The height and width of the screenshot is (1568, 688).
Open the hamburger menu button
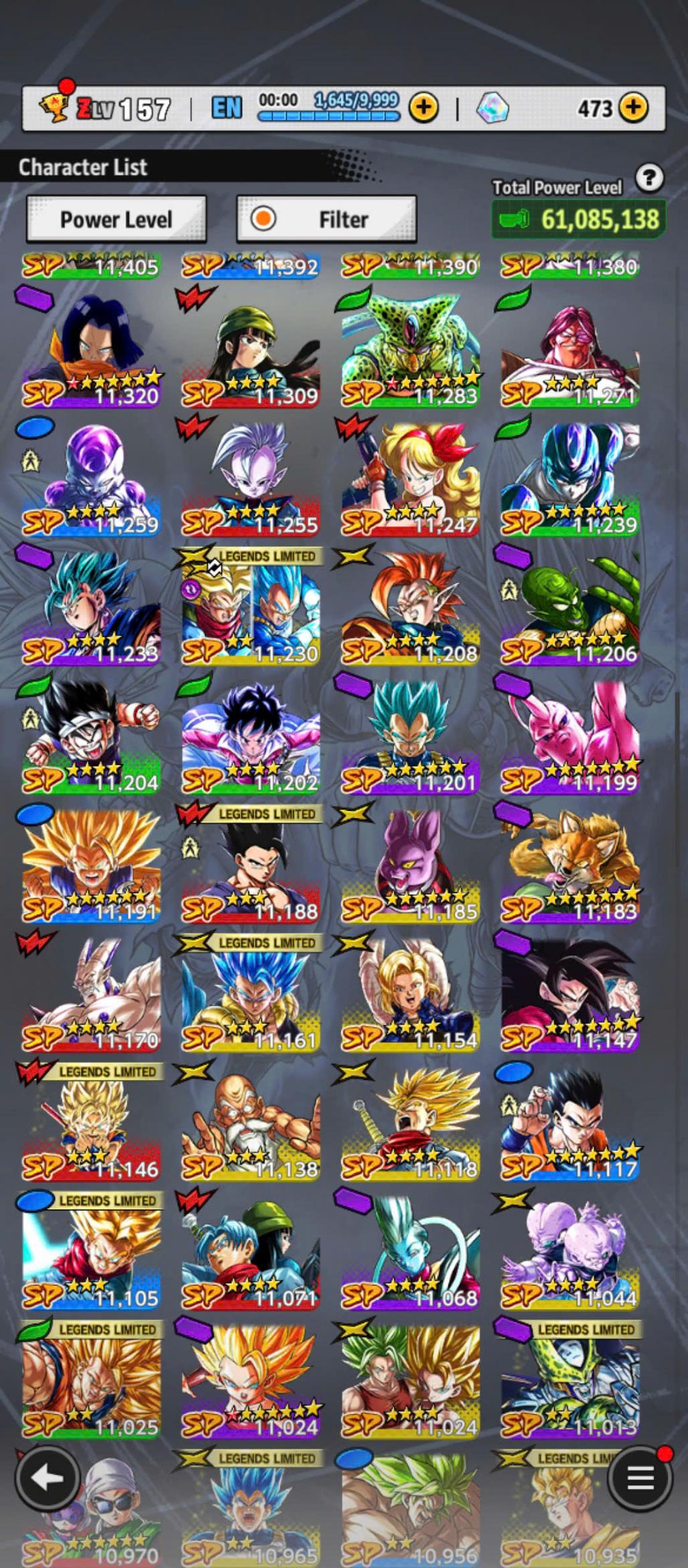pos(640,1478)
